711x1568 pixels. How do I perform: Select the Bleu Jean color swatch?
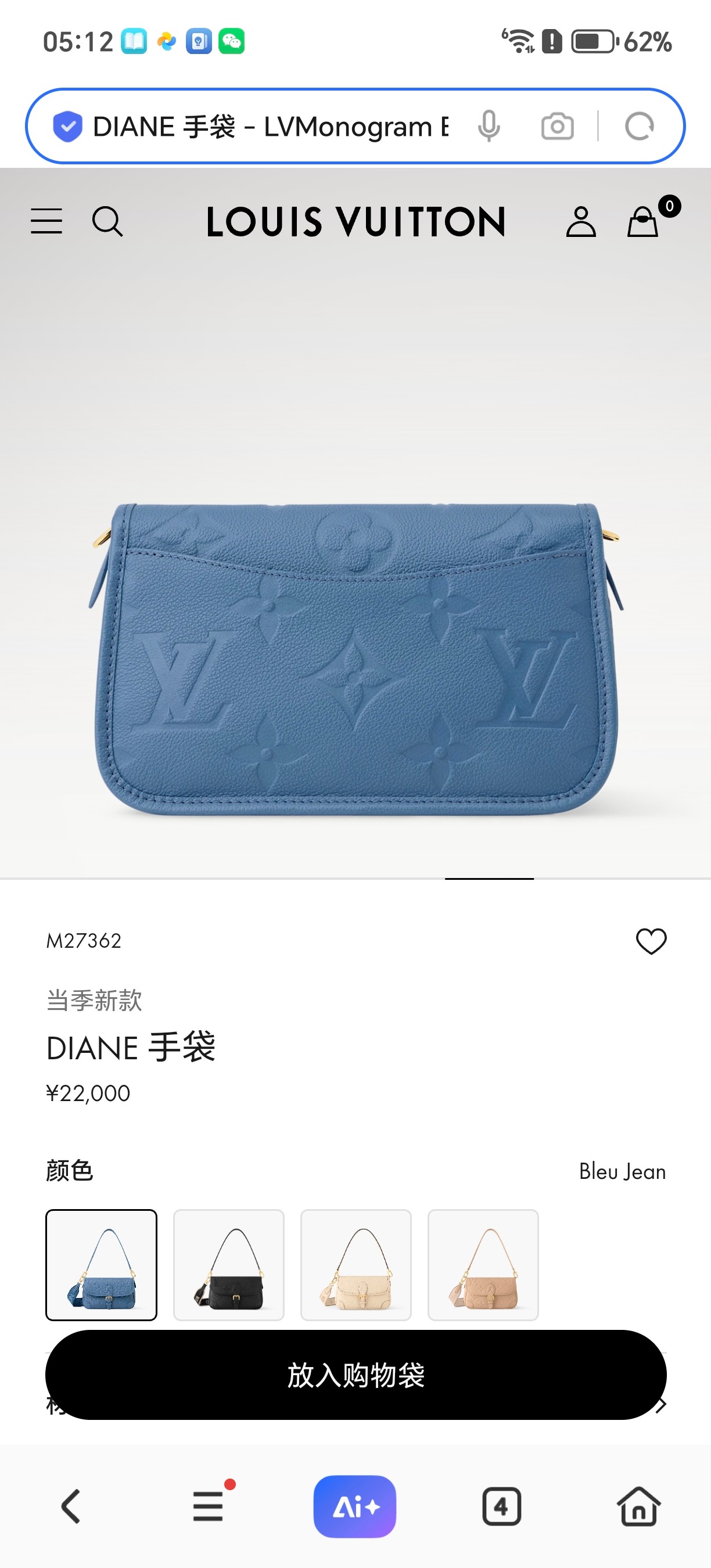coord(101,1265)
